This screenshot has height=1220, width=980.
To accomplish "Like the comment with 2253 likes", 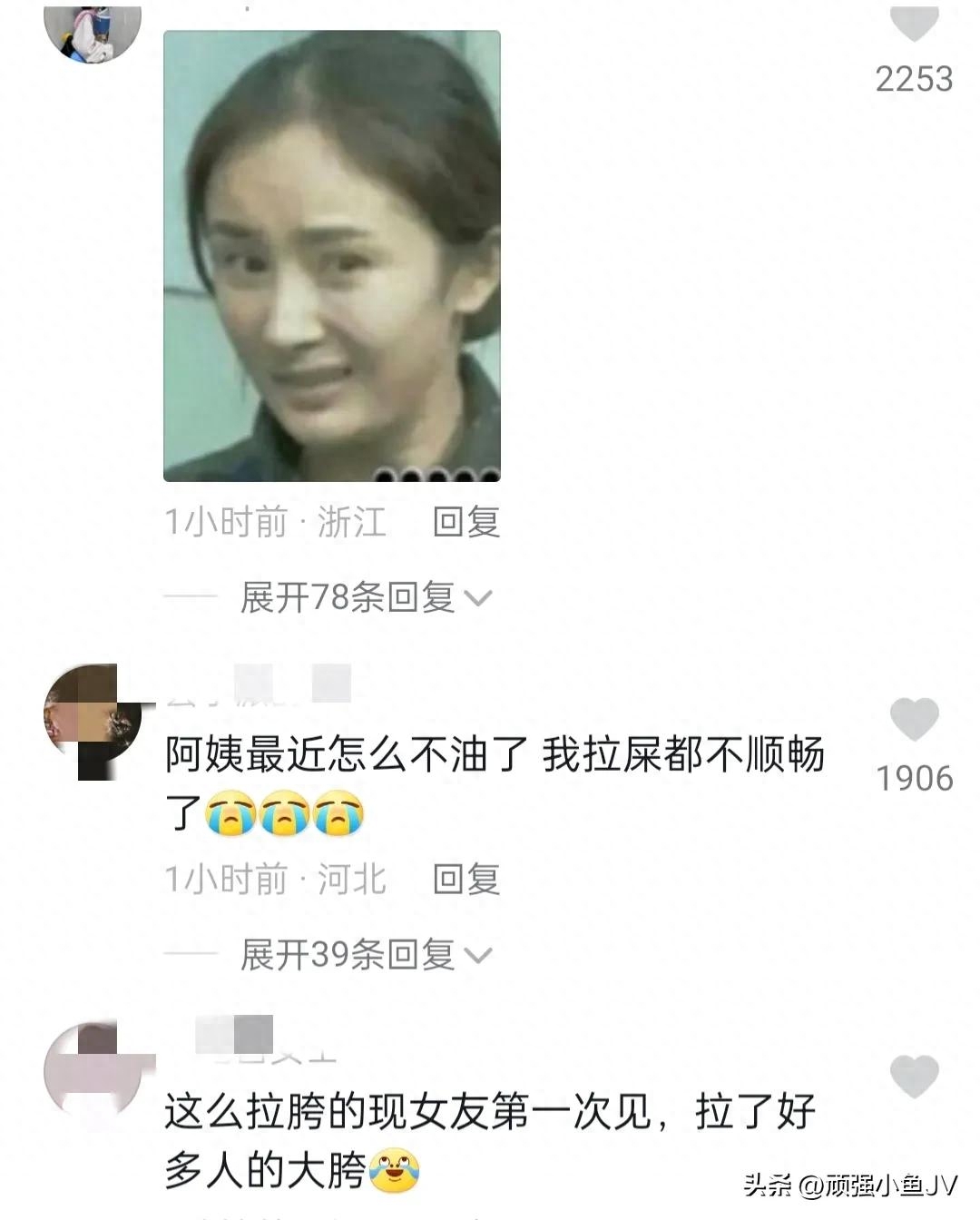I will [x=913, y=24].
